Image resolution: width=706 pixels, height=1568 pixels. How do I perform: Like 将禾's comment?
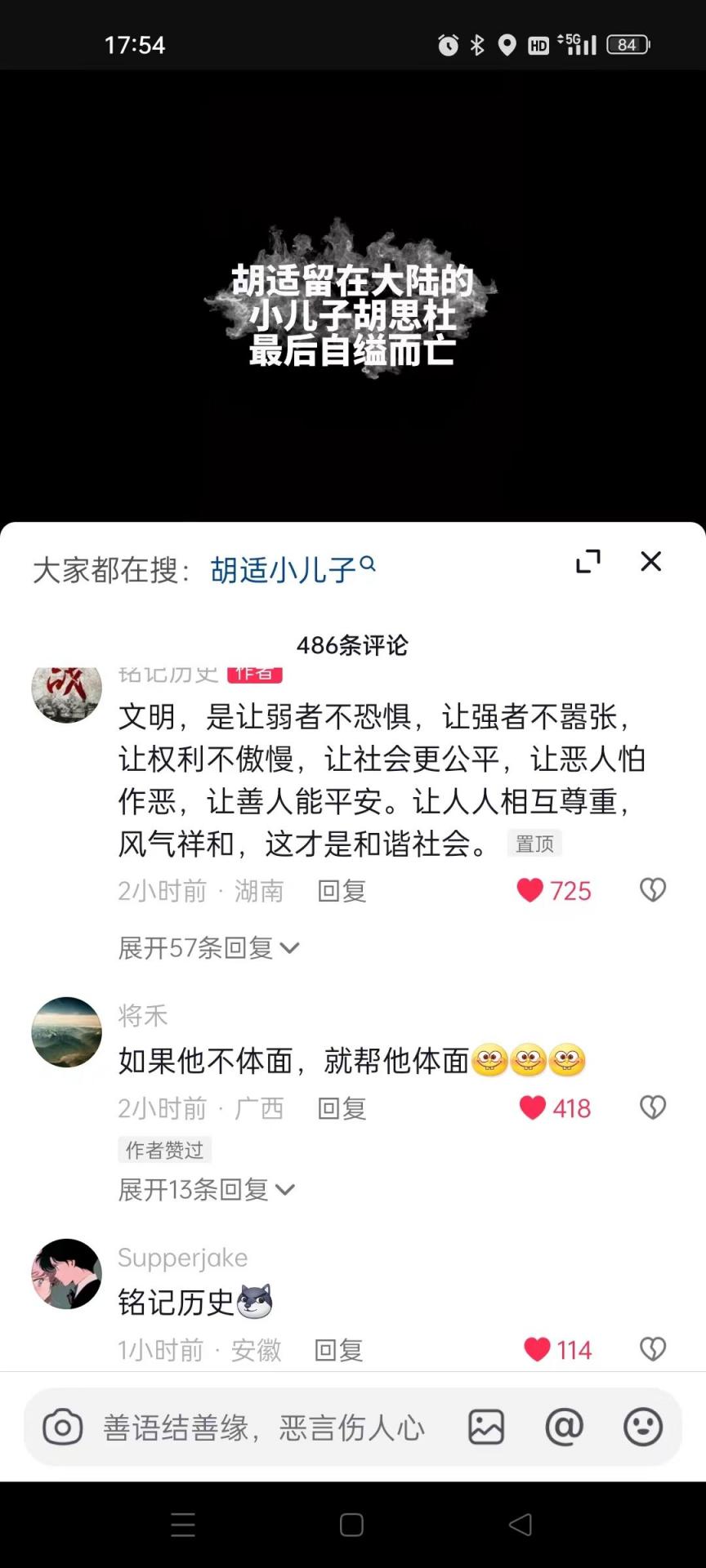(533, 1107)
